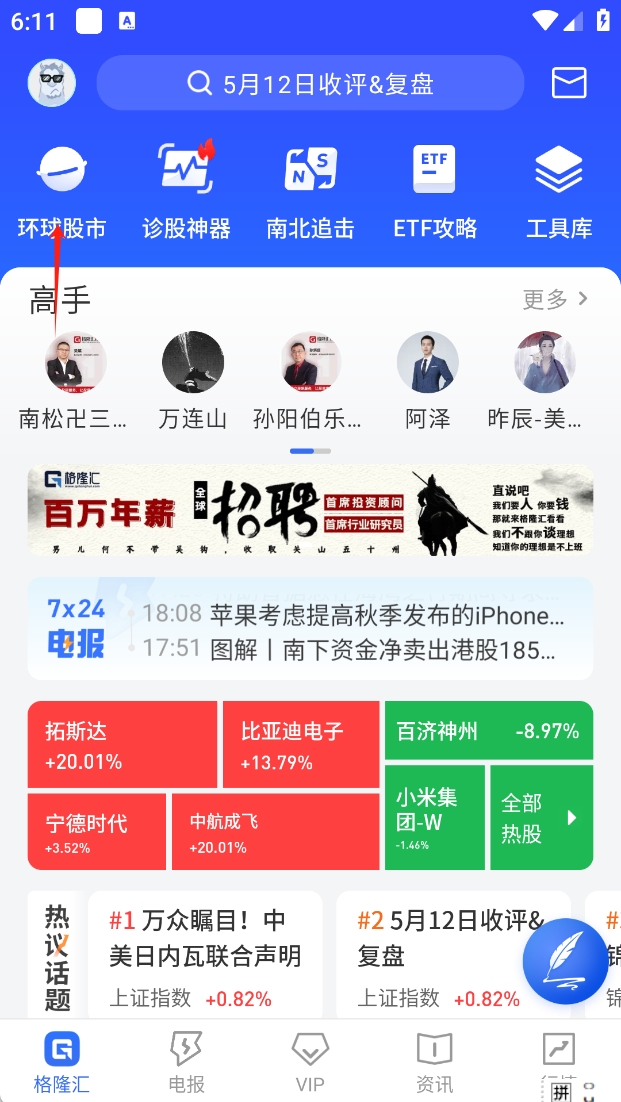The image size is (621, 1102).
Task: Switch to the 电报 tab
Action: pyautogui.click(x=187, y=1061)
